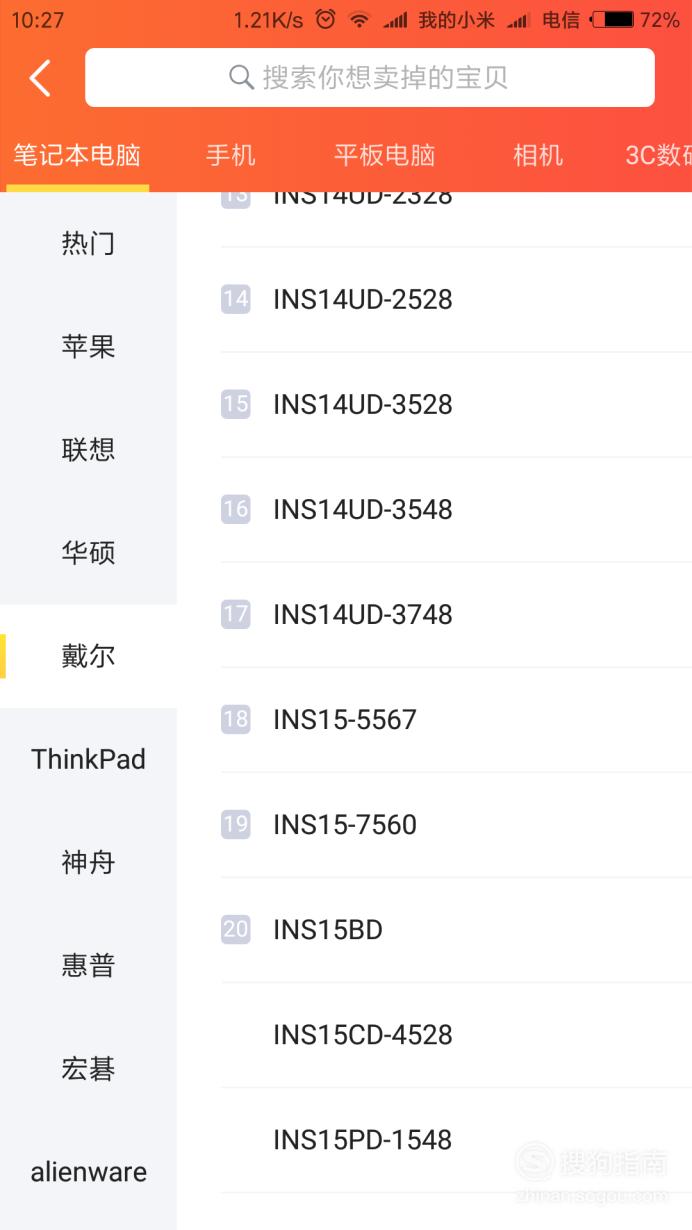
Task: Switch to the 手机 tab
Action: [231, 155]
